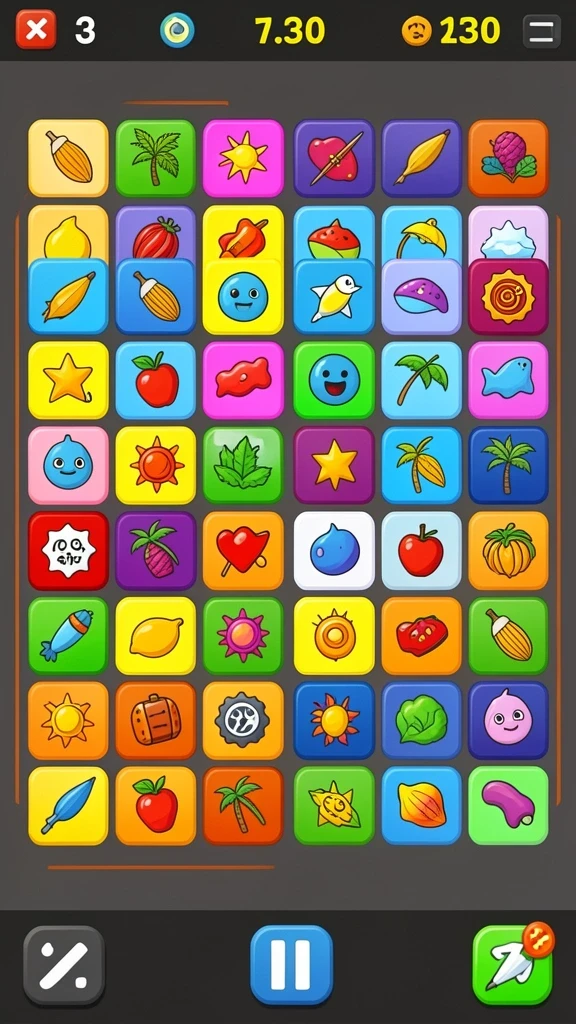The height and width of the screenshot is (1024, 576).
Task: Open the menu button beside the coin count
Action: 541,31
